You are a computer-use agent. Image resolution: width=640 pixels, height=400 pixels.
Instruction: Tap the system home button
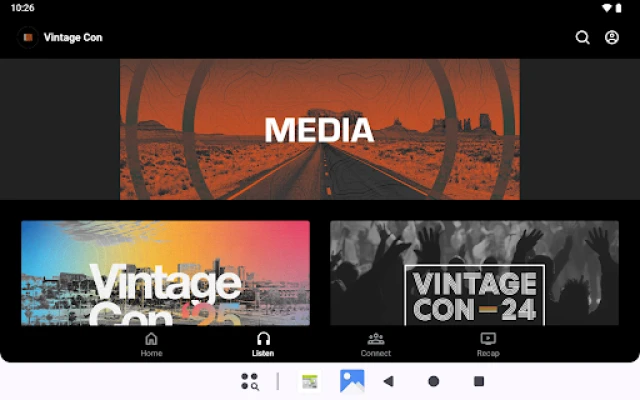coord(434,381)
